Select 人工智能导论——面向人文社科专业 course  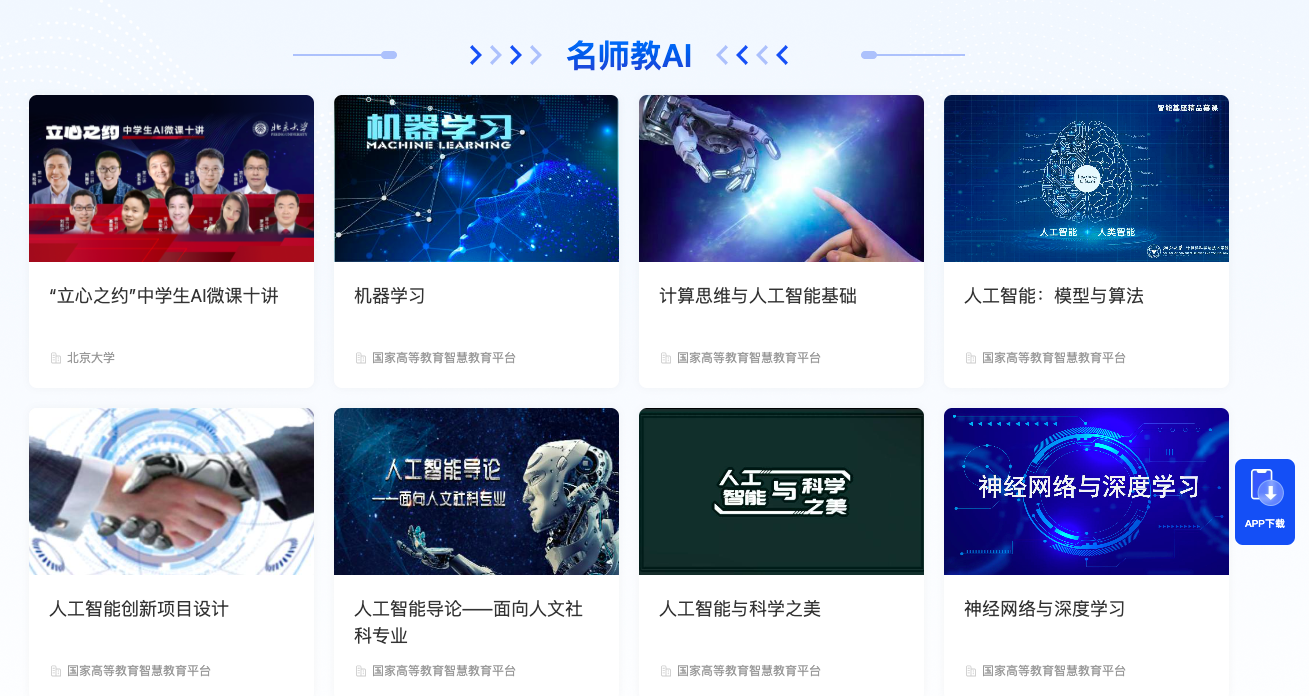(x=476, y=553)
